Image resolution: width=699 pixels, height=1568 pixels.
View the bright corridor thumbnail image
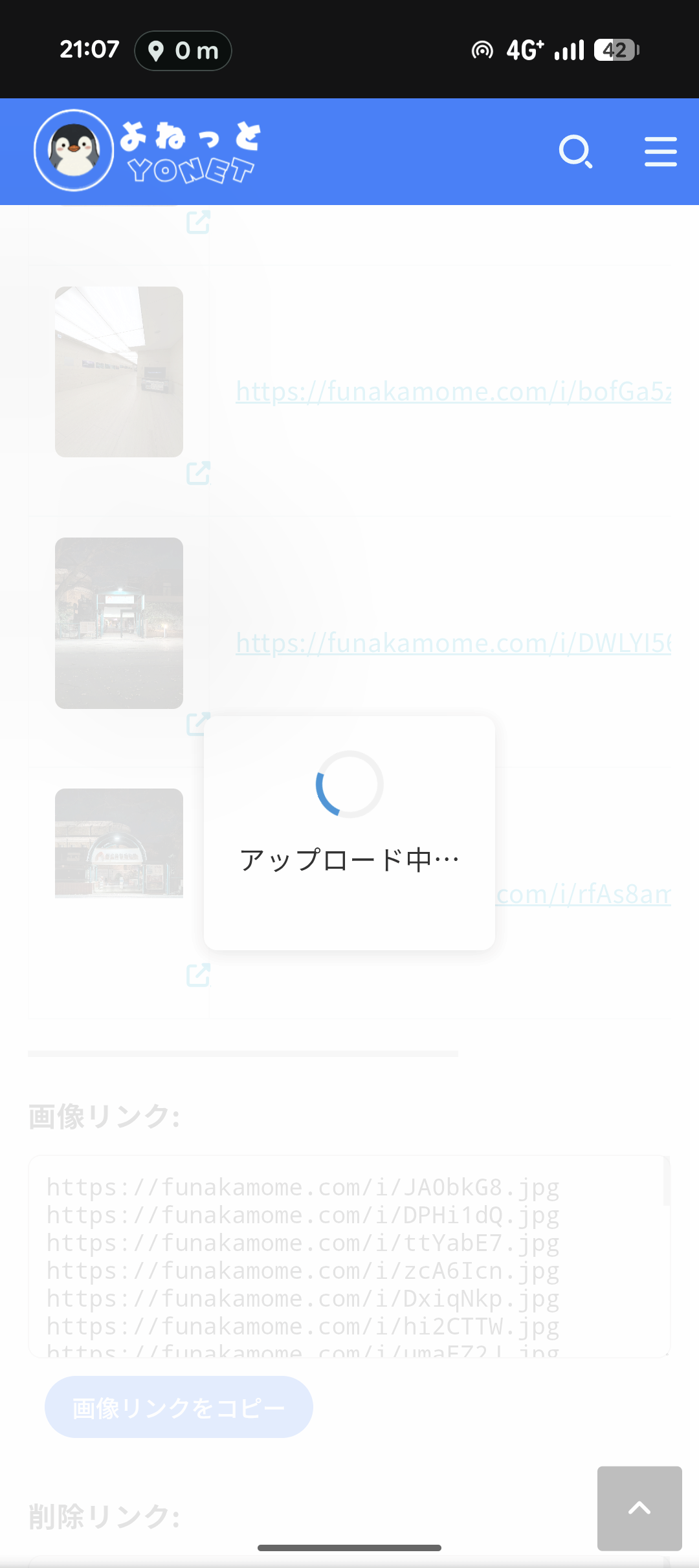119,372
